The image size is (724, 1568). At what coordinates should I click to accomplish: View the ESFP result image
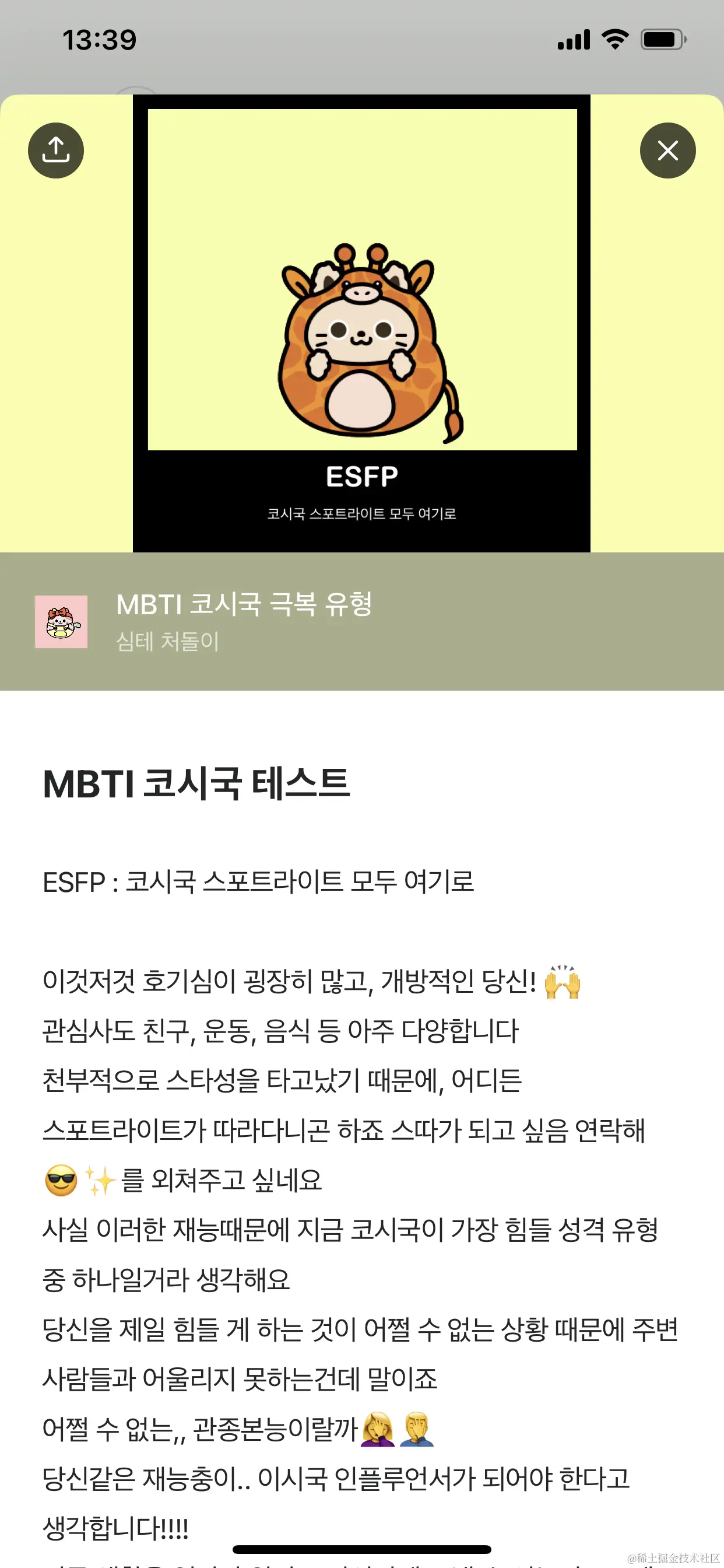361,323
